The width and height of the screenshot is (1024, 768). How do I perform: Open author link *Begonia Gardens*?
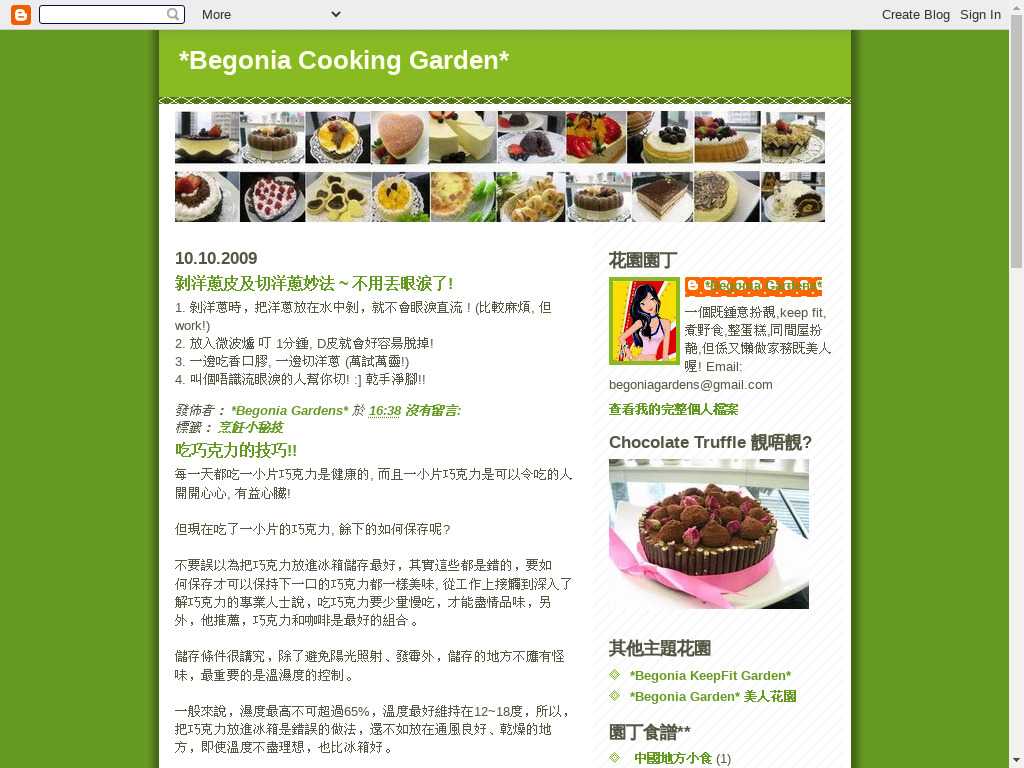pos(289,411)
